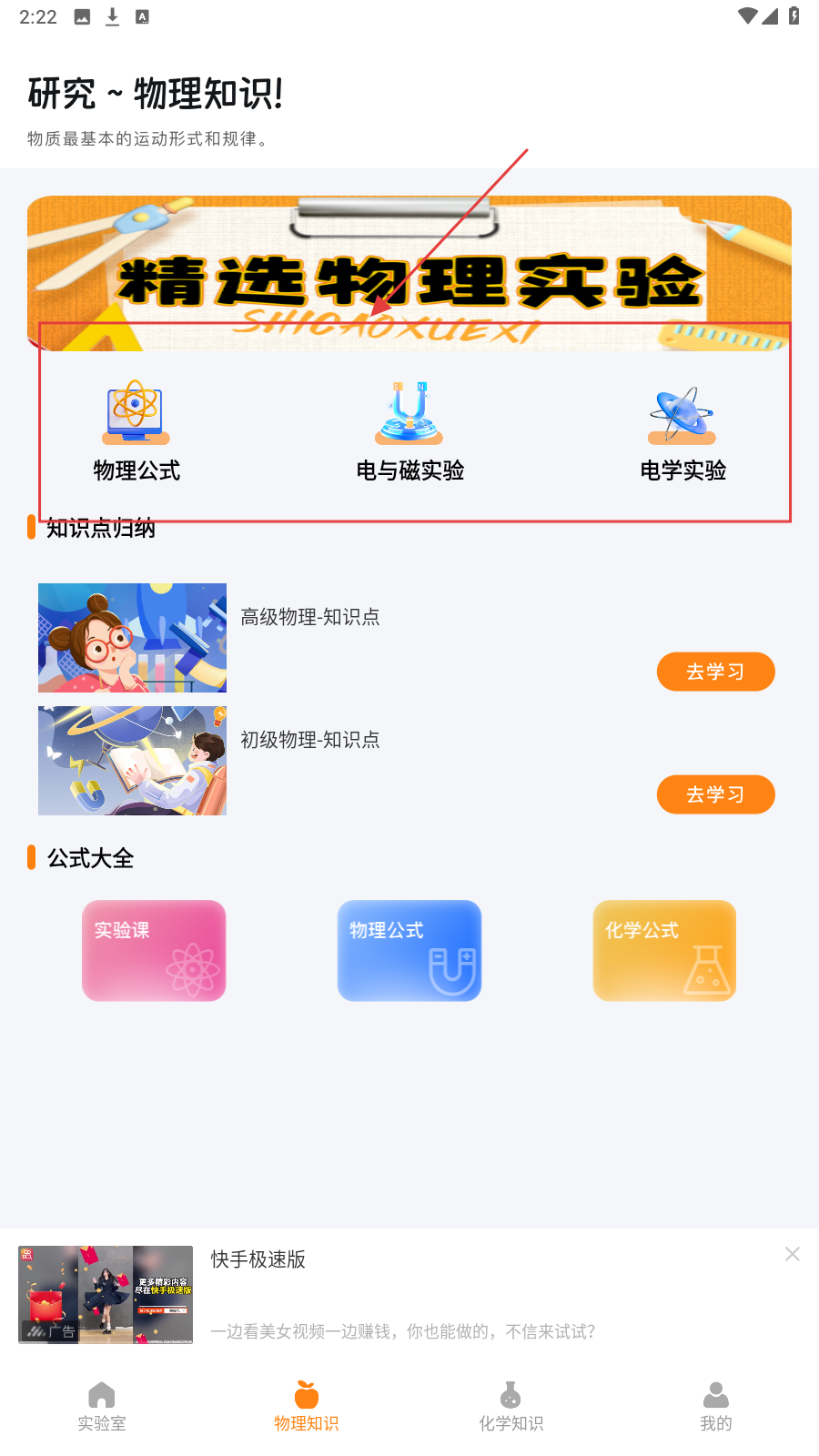Open the blue 物理公式 card
The width and height of the screenshot is (819, 1456).
tap(409, 951)
